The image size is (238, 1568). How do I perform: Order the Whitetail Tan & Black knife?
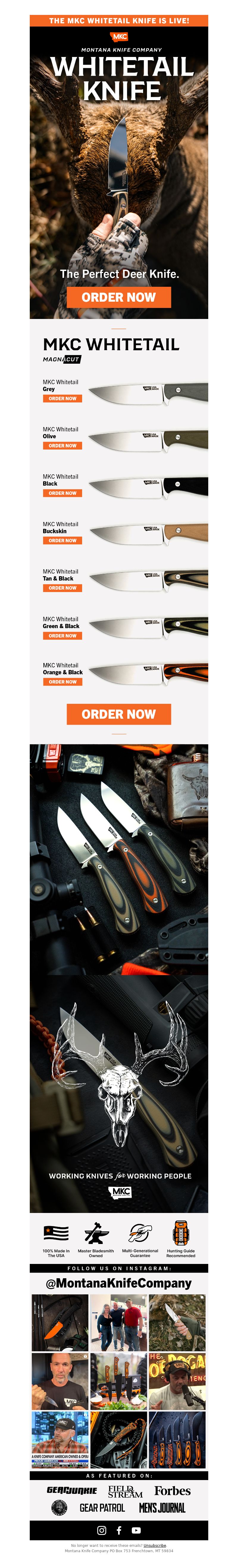62,588
